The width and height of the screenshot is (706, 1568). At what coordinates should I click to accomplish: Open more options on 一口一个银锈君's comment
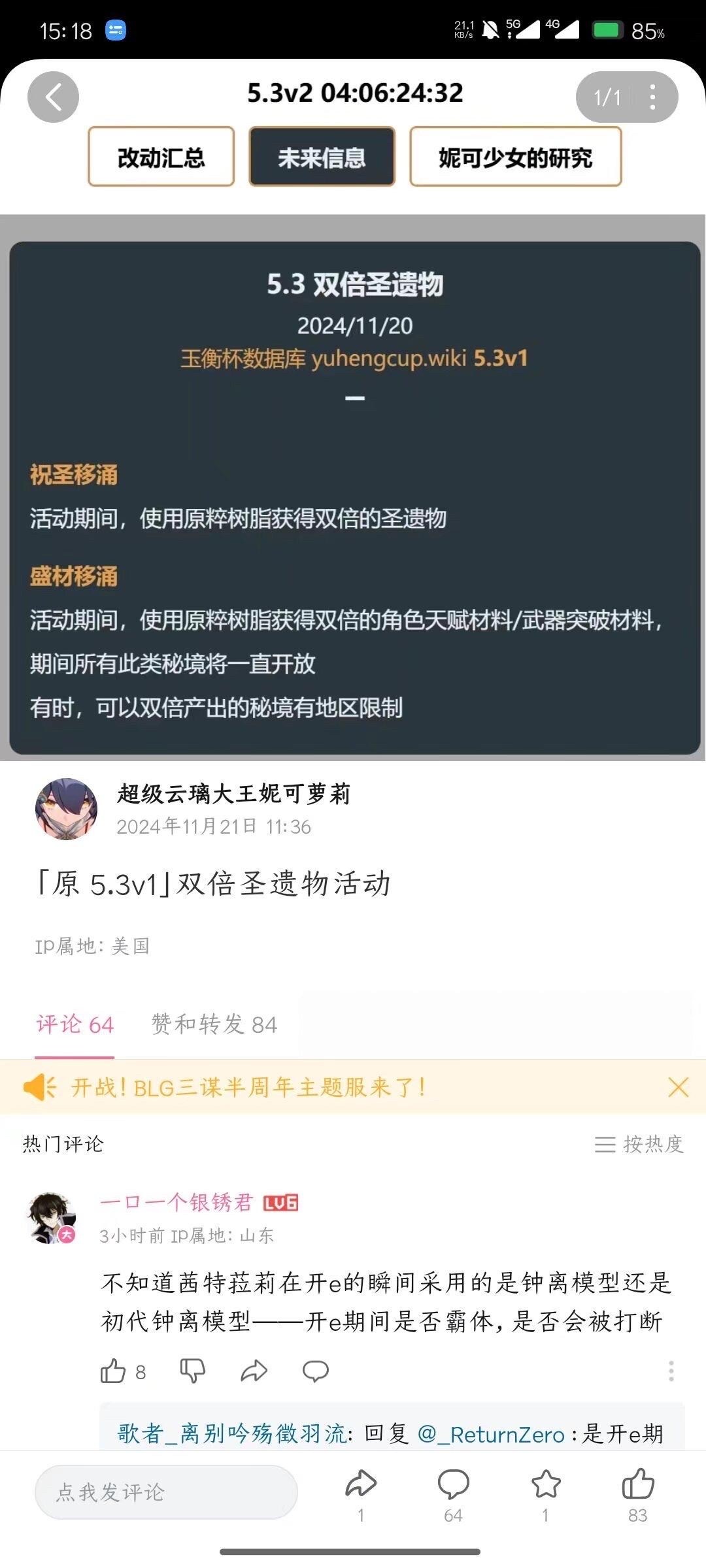(x=671, y=1371)
